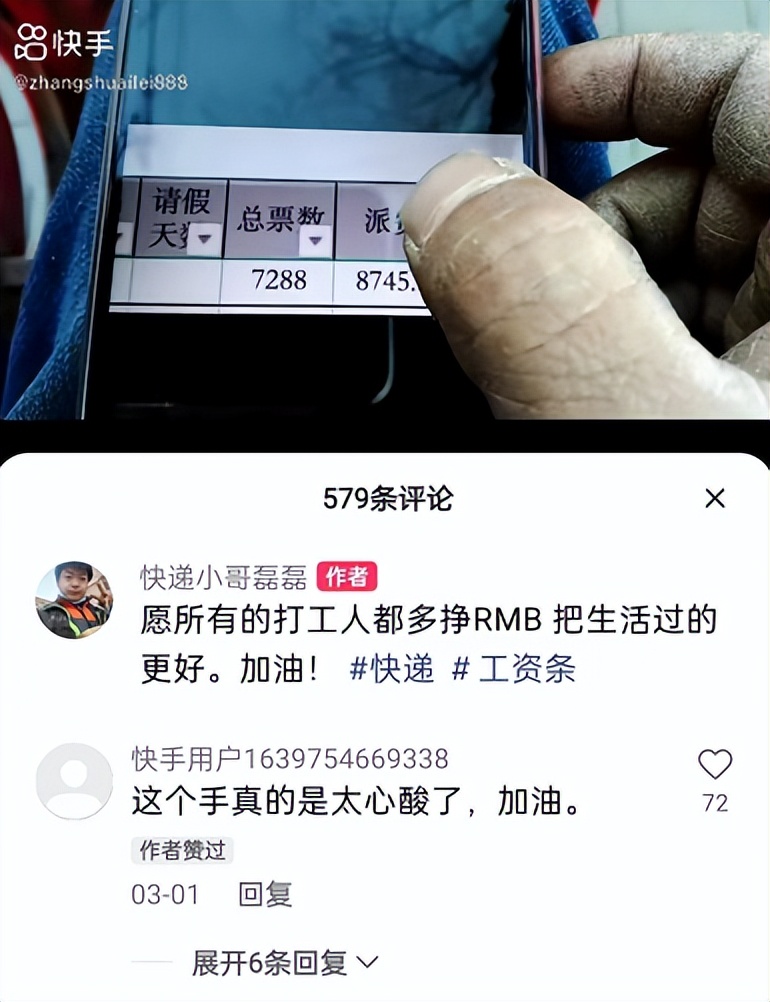Close the comments panel
Screen dimensions: 770x1002
point(714,498)
